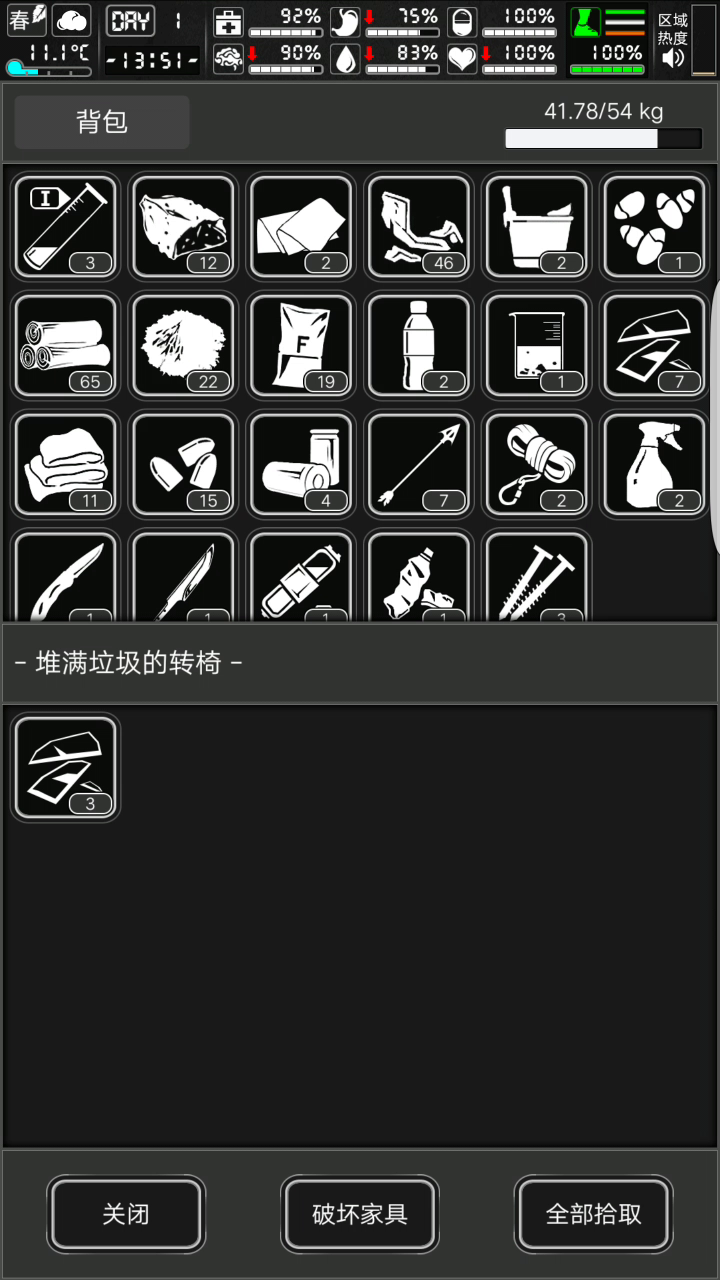
Task: Toggle the sound speaker icon
Action: coord(673,58)
